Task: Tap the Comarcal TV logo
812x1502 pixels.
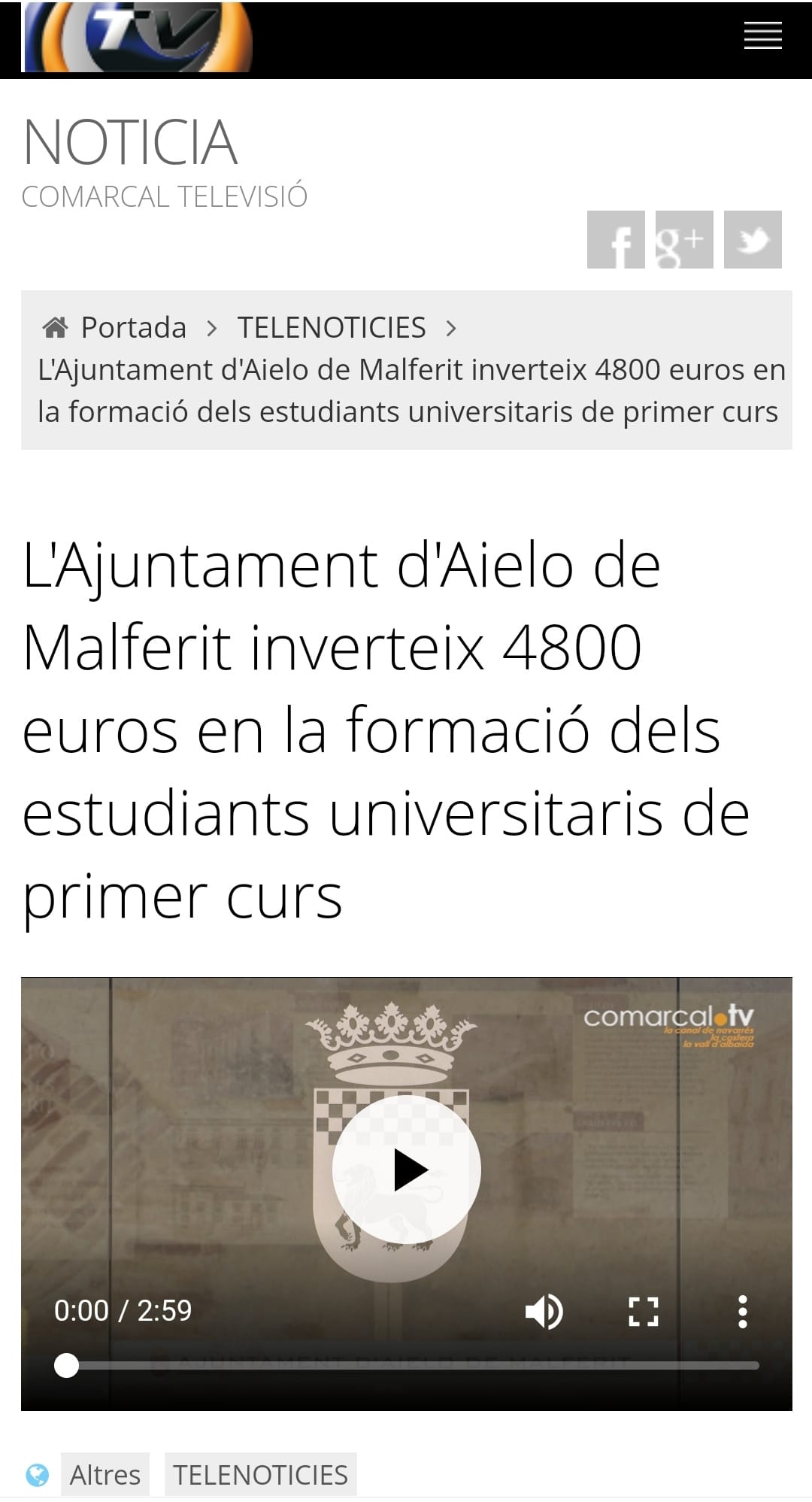Action: [138, 38]
